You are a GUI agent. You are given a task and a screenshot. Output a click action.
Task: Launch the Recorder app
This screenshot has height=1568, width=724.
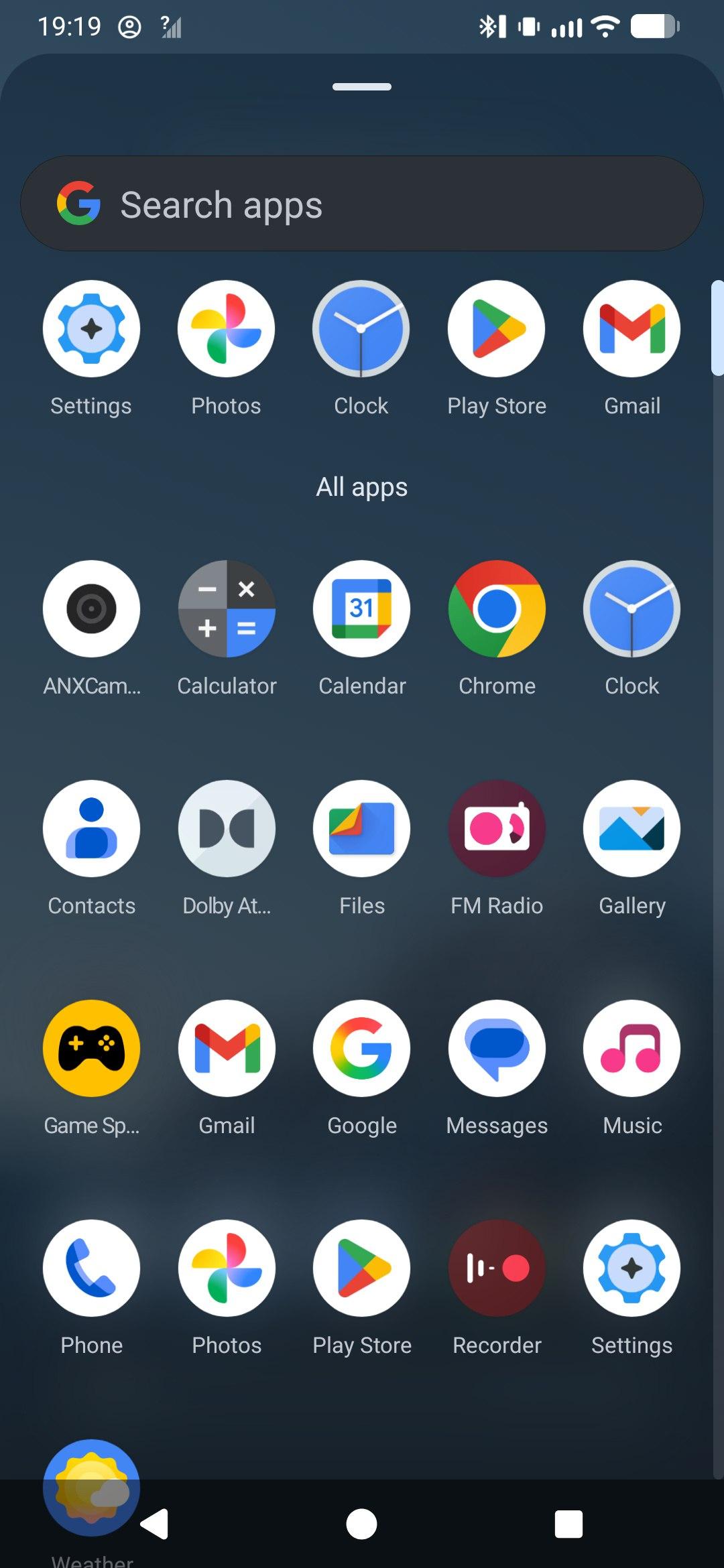(497, 1268)
